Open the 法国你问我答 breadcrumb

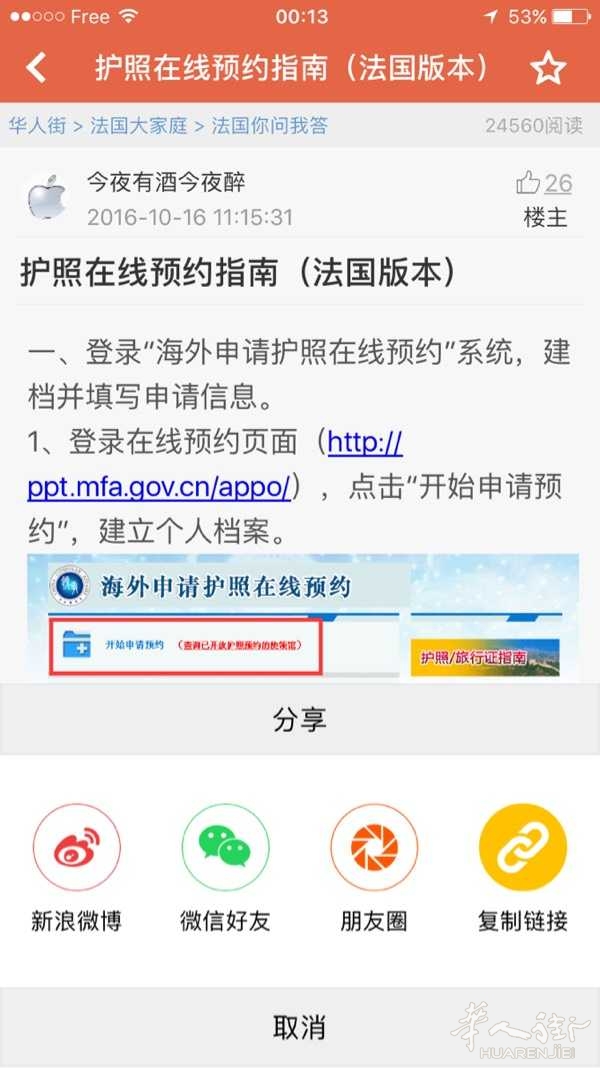pos(269,126)
